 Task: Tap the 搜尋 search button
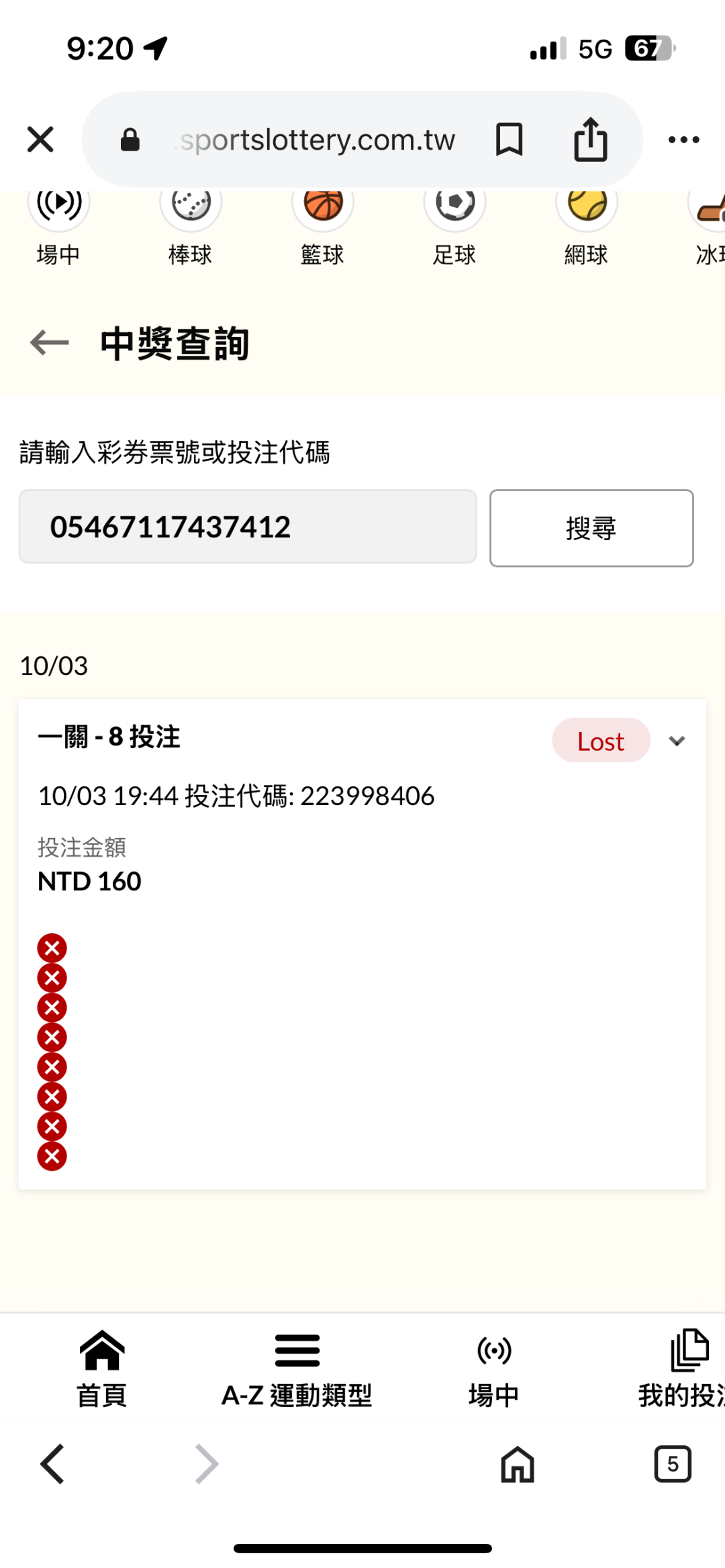591,528
